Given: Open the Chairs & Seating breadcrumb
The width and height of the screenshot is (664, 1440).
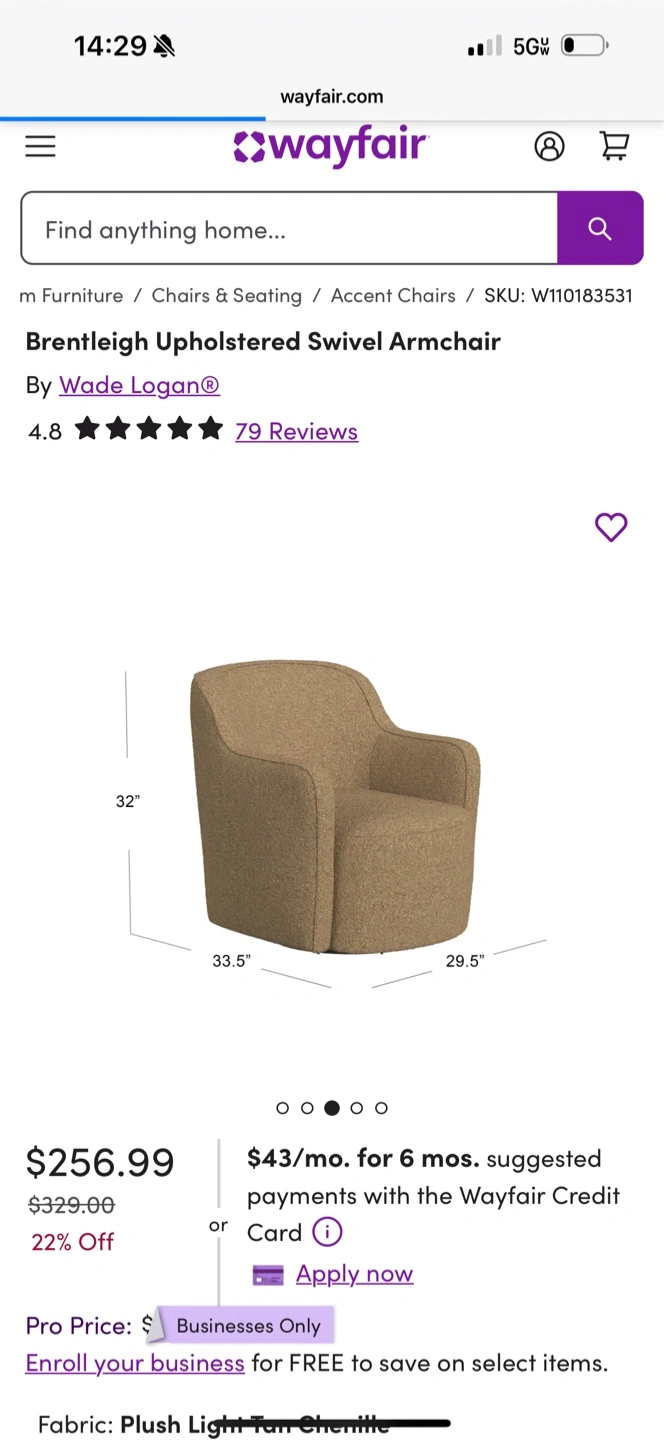Looking at the screenshot, I should tap(226, 296).
